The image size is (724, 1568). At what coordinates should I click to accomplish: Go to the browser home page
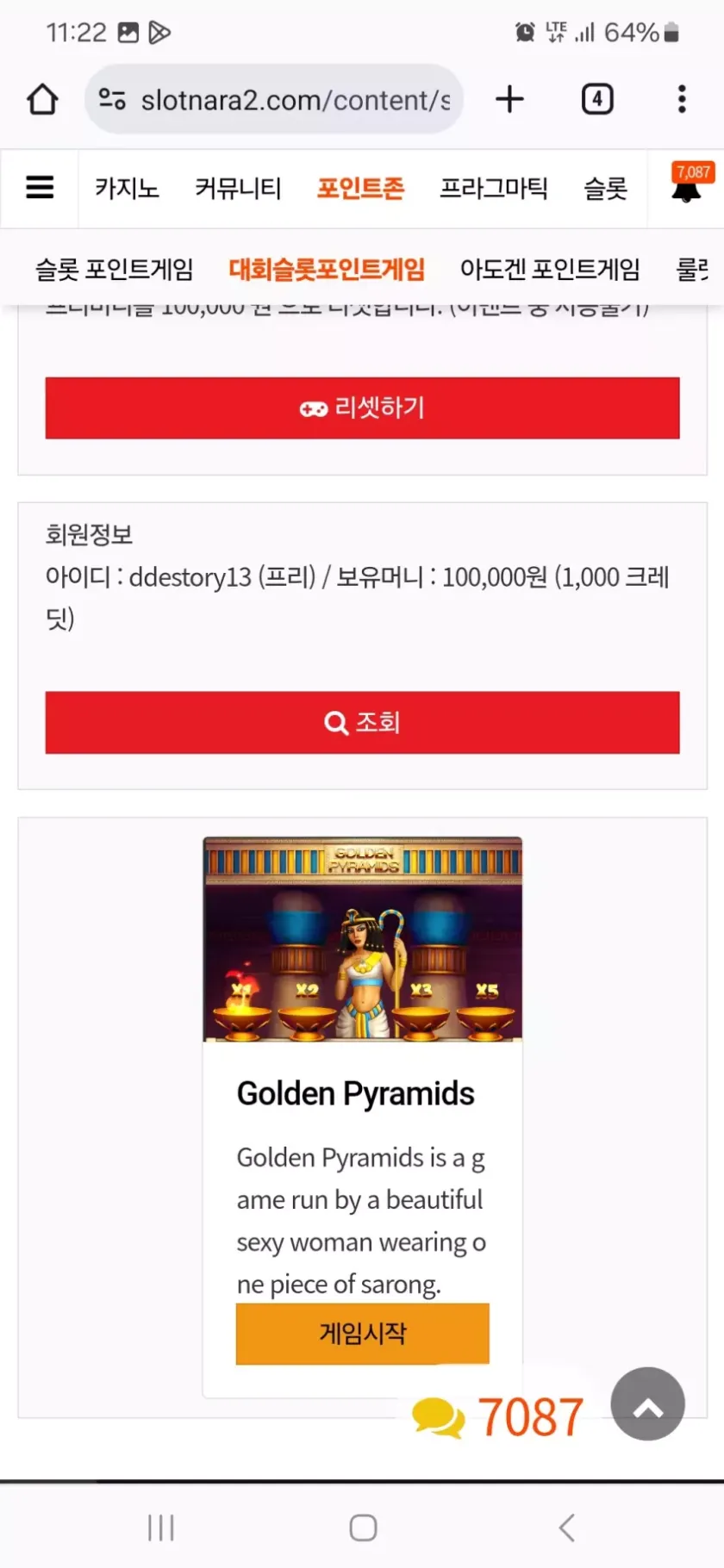tap(42, 100)
